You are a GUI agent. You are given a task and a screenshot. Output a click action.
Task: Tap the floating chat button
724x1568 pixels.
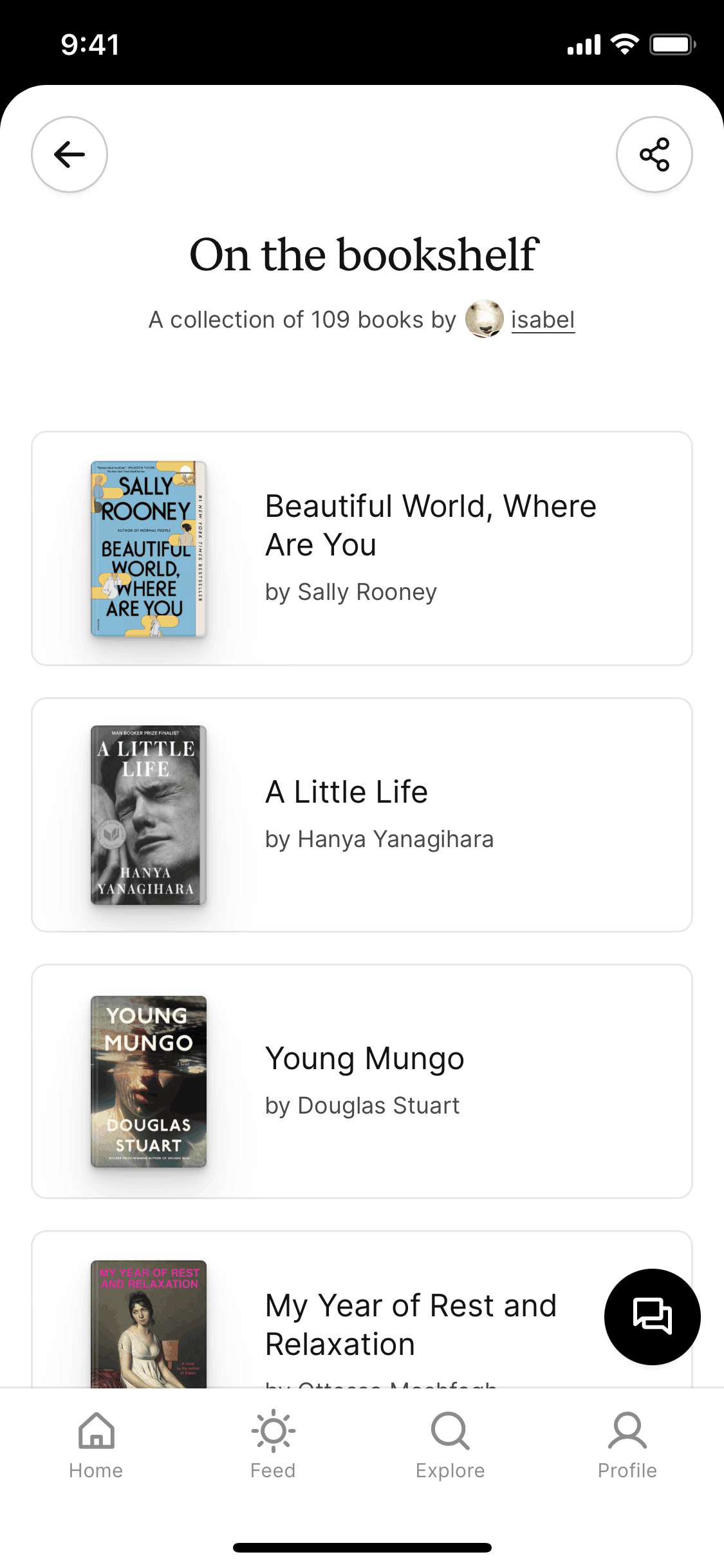pyautogui.click(x=653, y=1317)
